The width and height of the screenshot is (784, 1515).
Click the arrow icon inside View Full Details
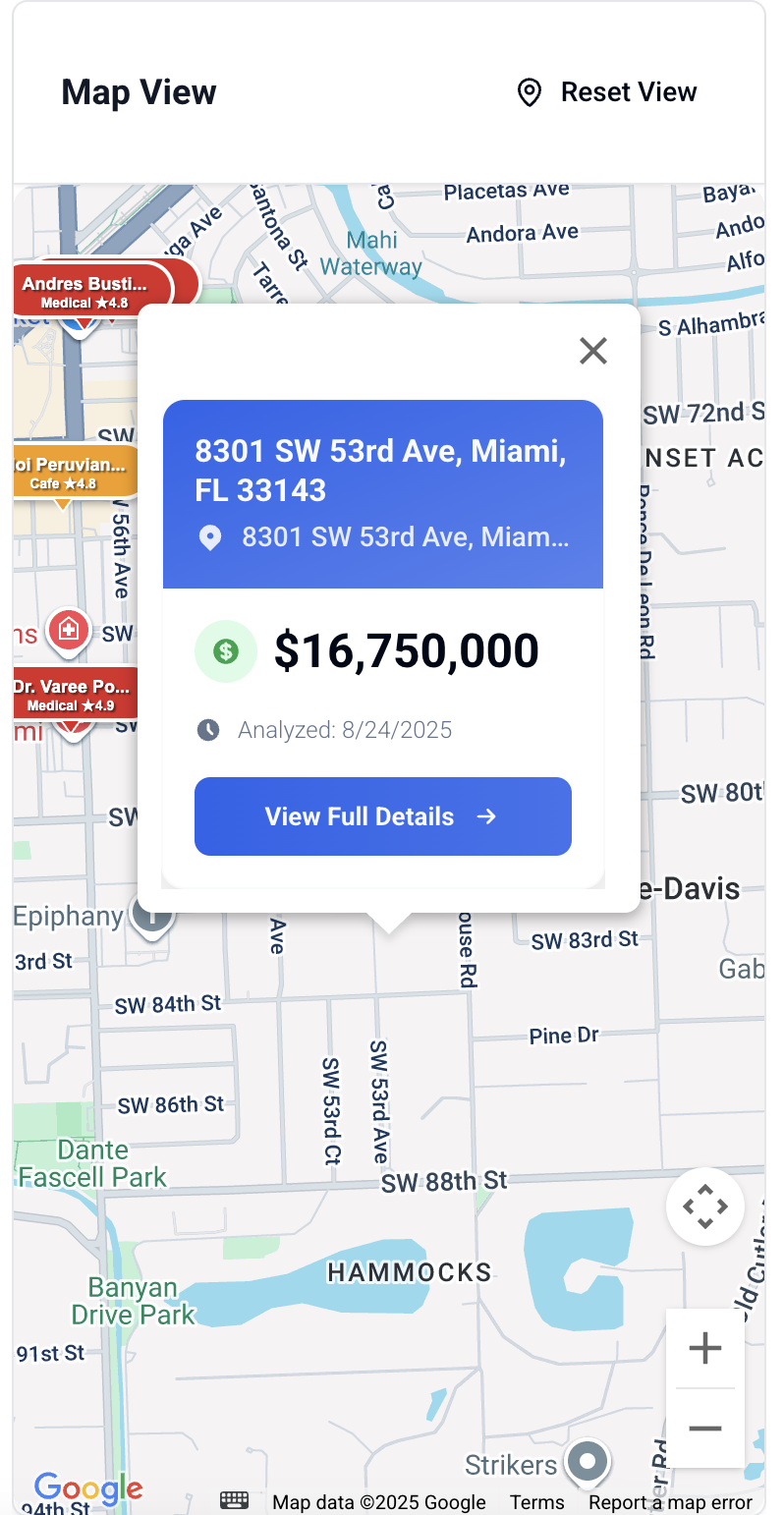485,816
